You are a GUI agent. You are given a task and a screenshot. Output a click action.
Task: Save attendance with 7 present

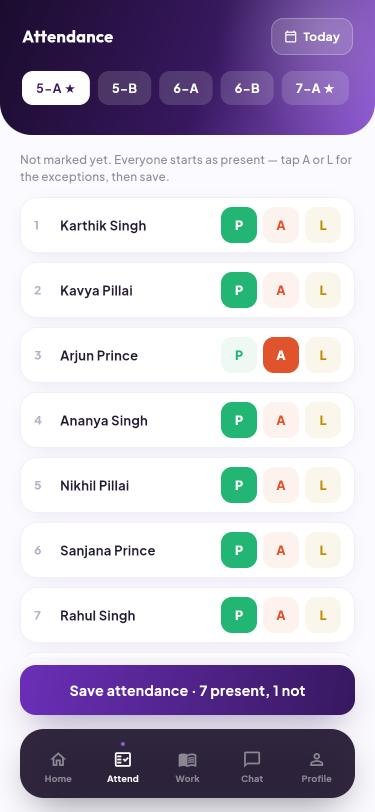coord(188,690)
